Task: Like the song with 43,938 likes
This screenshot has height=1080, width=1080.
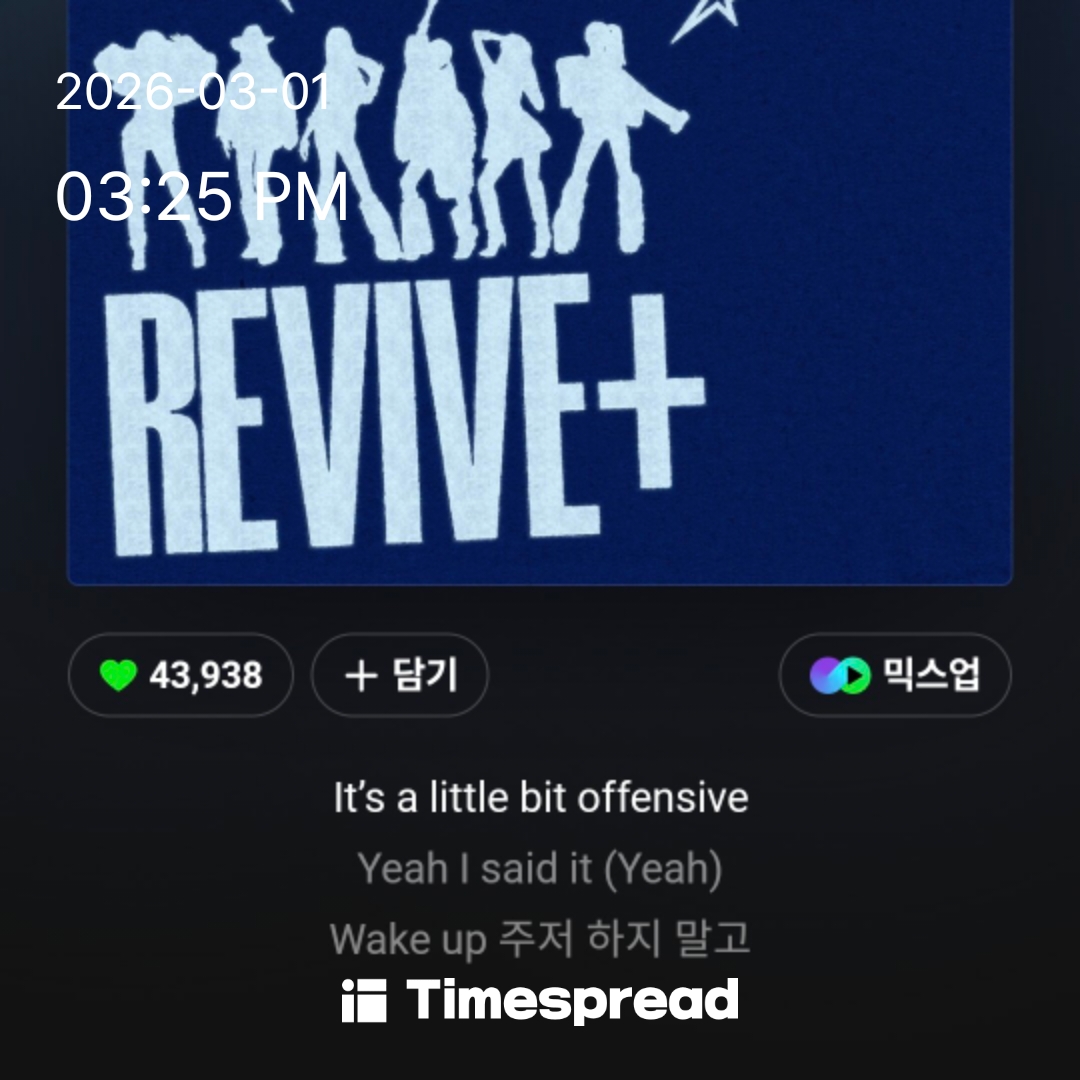Action: tap(180, 675)
